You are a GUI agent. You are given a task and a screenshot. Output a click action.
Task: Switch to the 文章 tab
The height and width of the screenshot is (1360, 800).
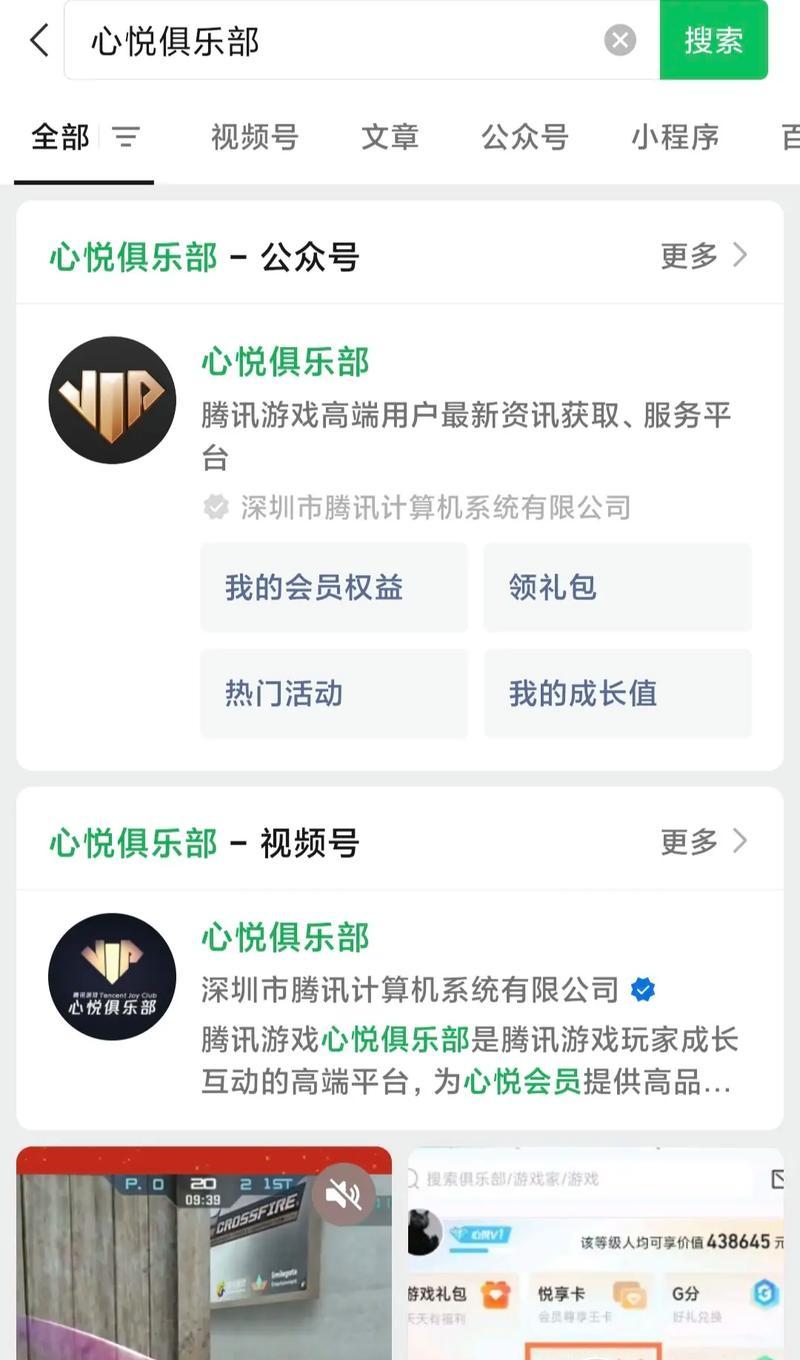click(389, 137)
